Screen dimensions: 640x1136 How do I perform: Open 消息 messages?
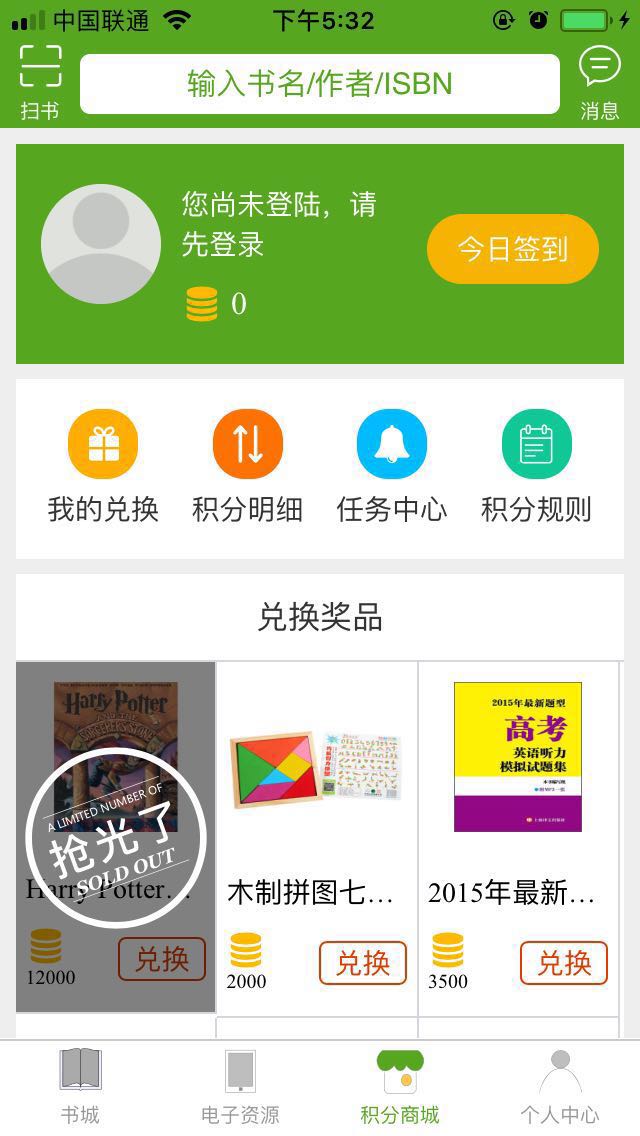point(599,80)
